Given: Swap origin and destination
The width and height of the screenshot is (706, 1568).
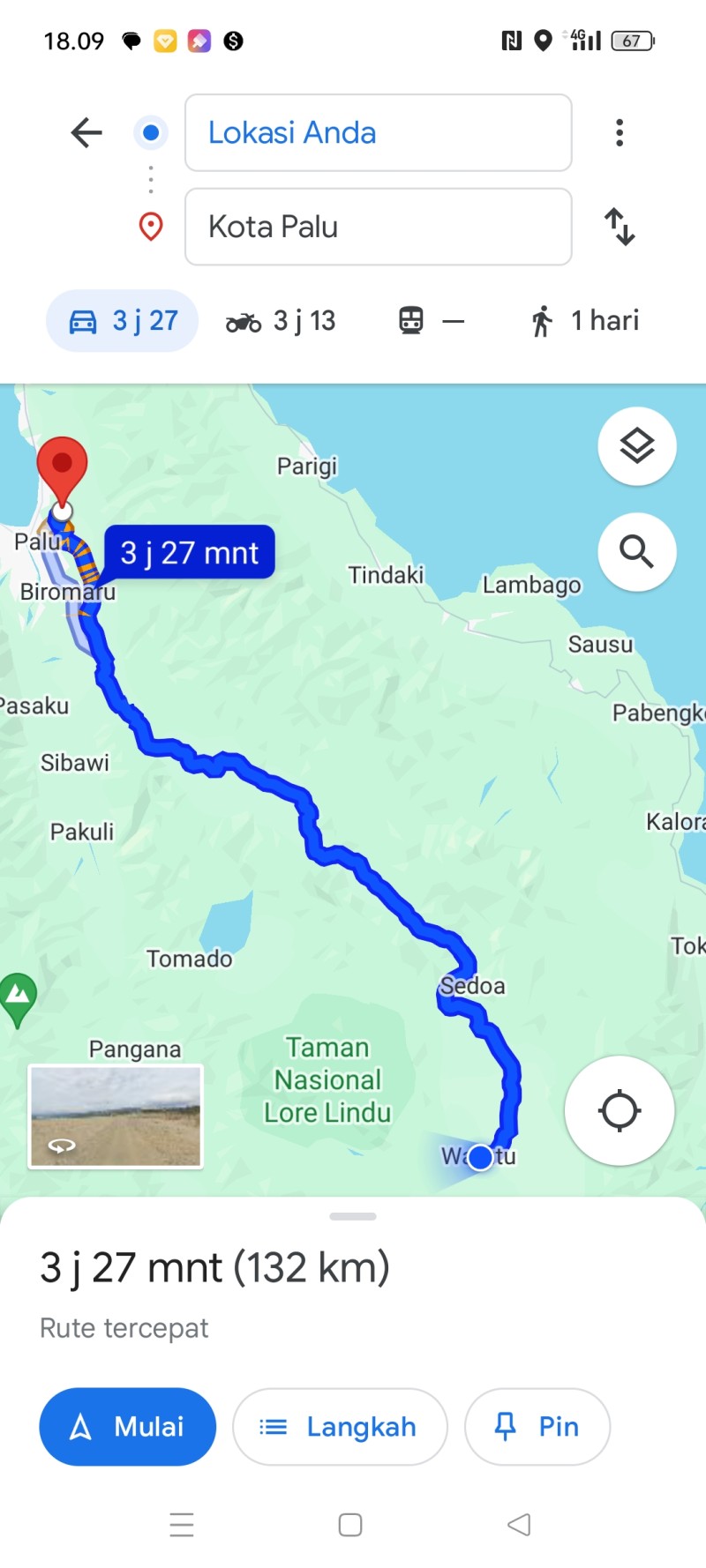Looking at the screenshot, I should (620, 227).
